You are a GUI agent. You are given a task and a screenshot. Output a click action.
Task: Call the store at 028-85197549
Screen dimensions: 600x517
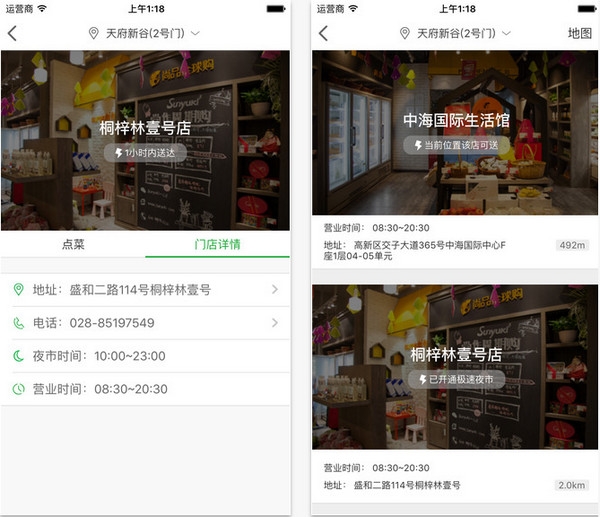click(x=145, y=323)
